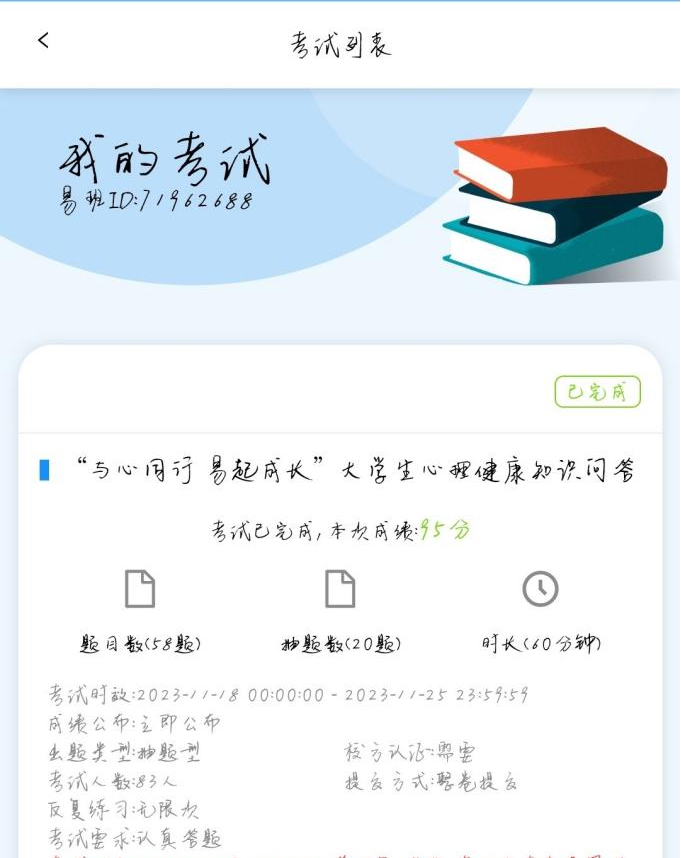The image size is (681, 858).
Task: Go back from the 考试列表 page
Action: [43, 41]
